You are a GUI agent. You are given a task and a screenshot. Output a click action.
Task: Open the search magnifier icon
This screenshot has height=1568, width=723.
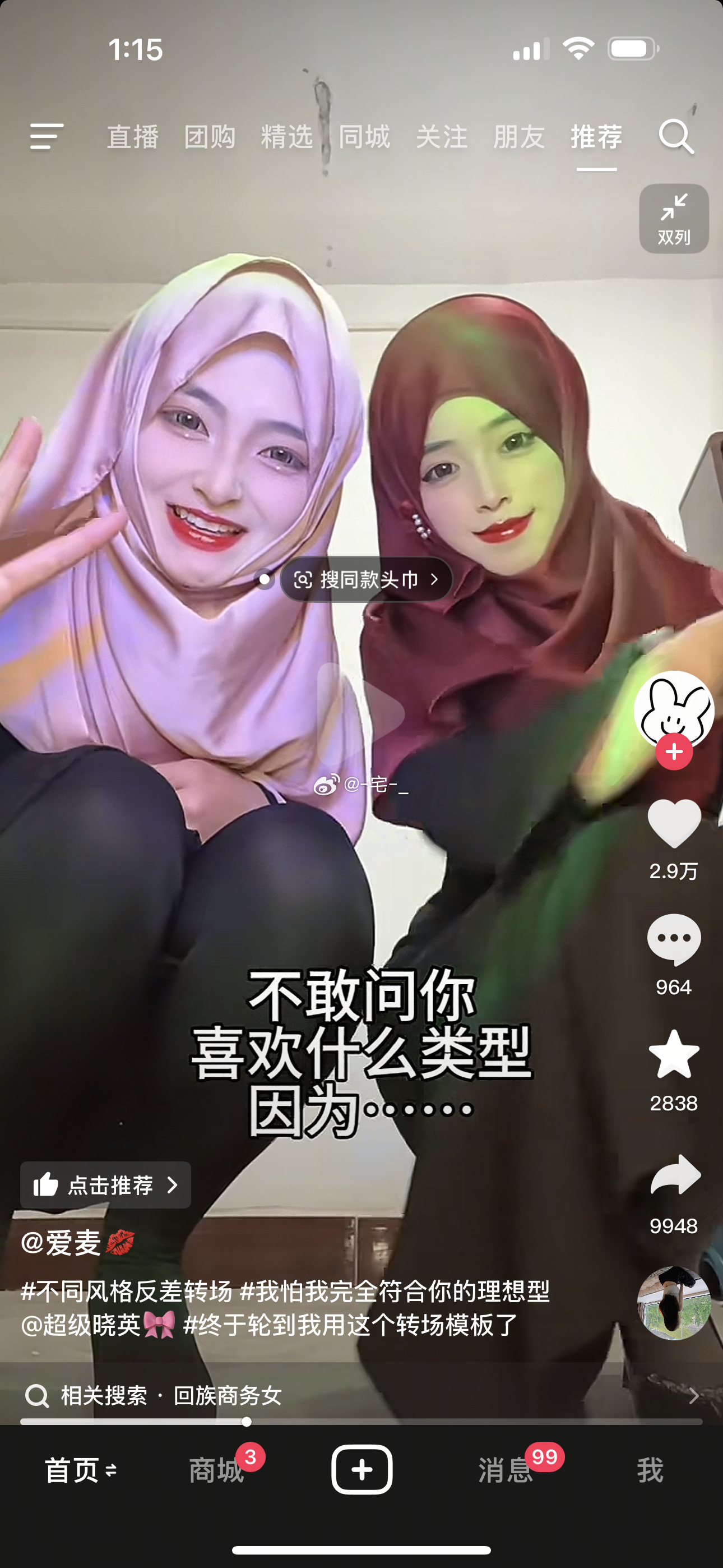click(676, 136)
